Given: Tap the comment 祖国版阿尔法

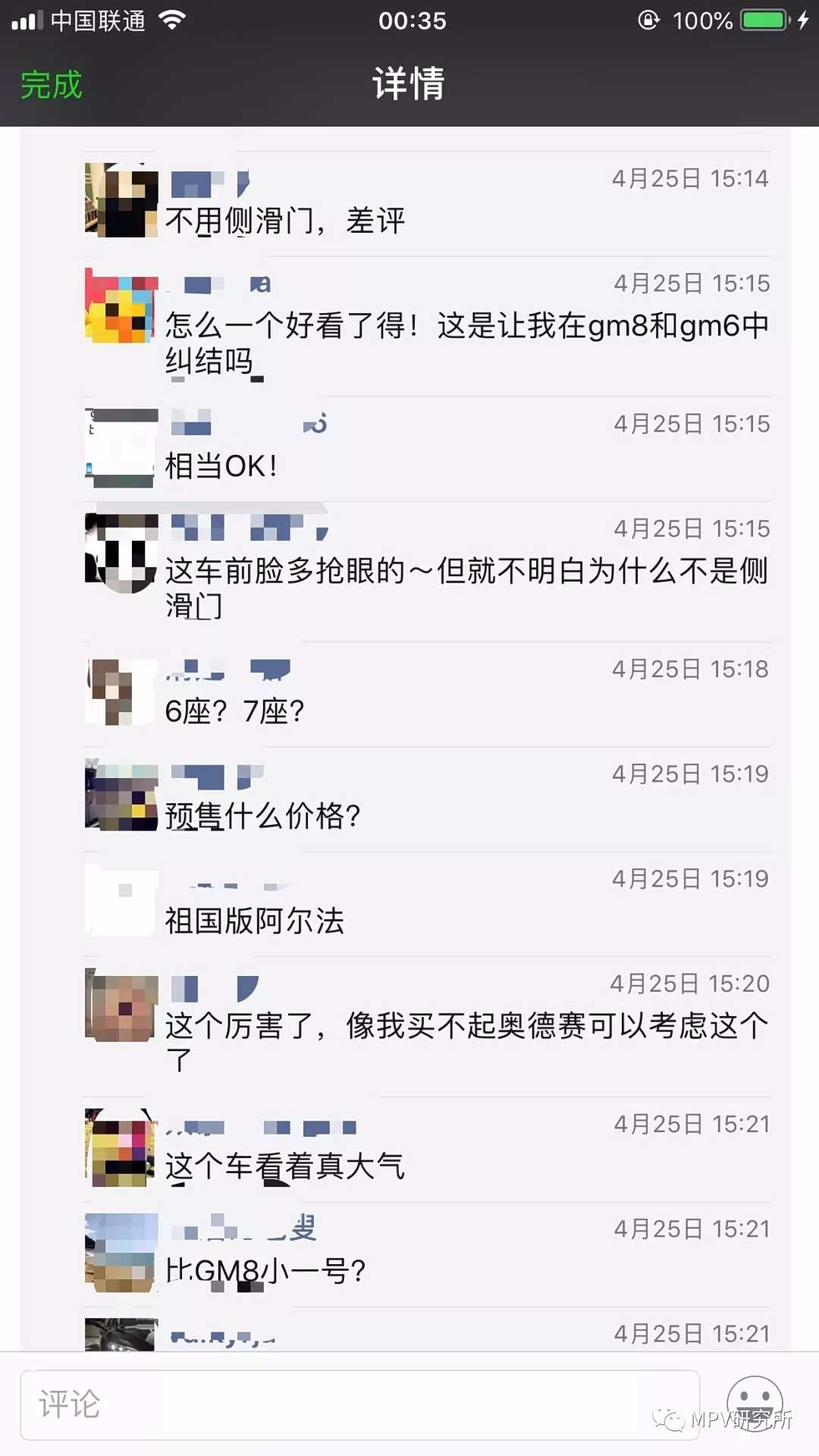Looking at the screenshot, I should [255, 921].
